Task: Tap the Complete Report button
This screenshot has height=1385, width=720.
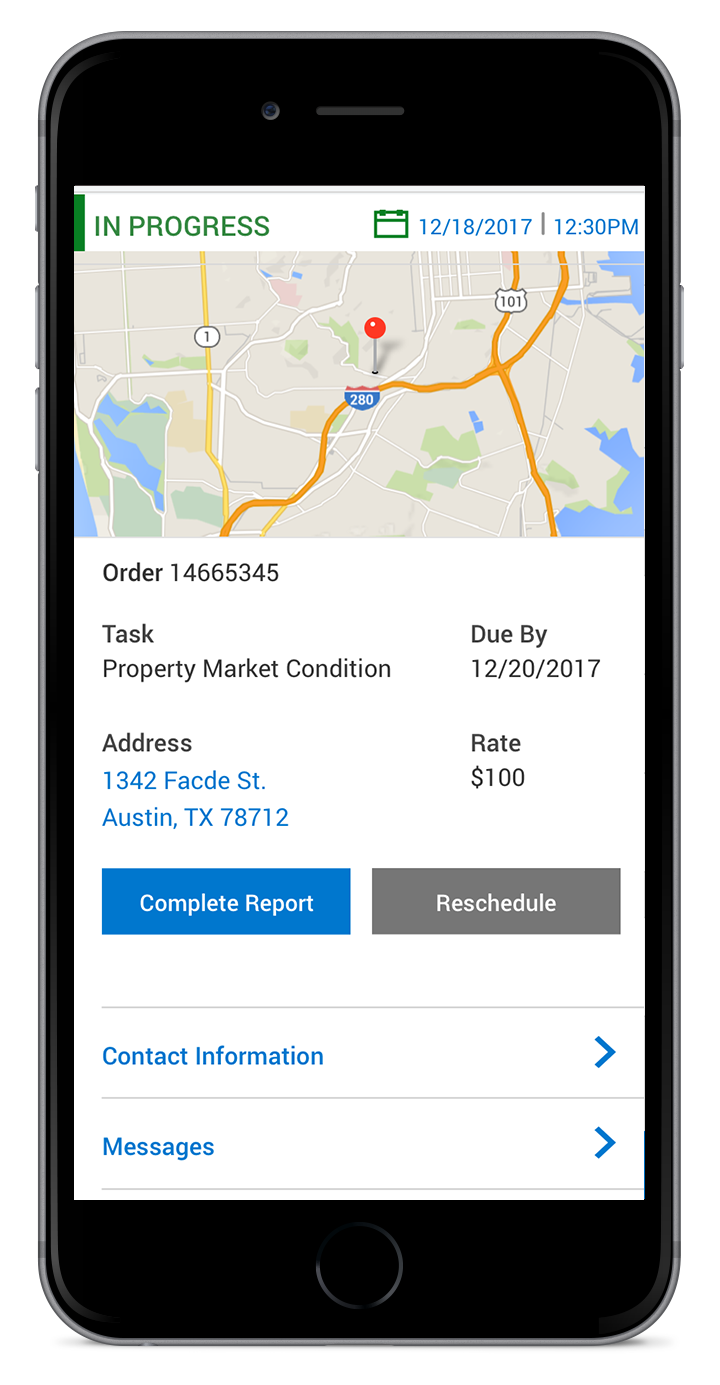Action: point(226,902)
